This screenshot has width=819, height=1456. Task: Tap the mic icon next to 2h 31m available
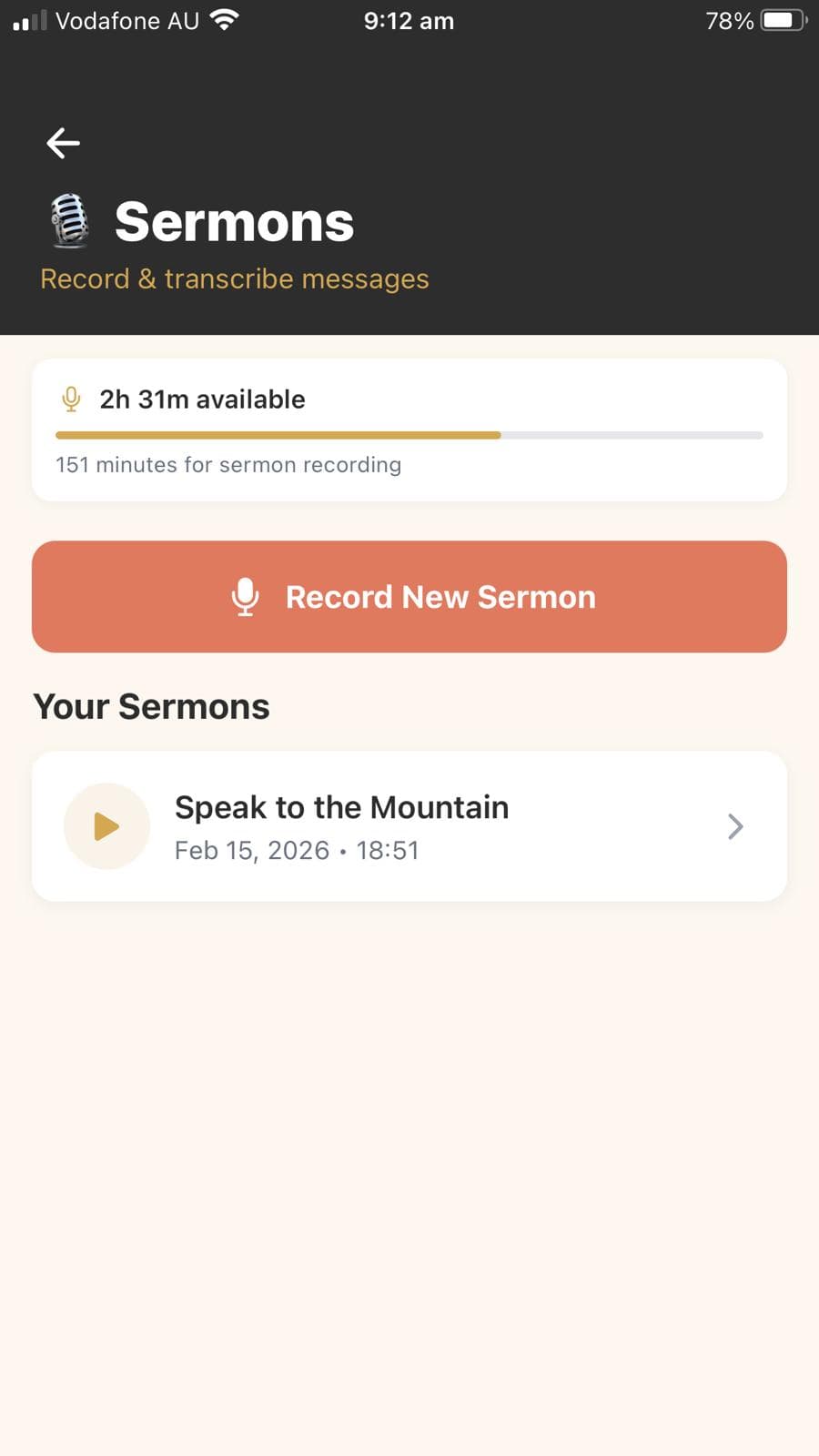click(x=70, y=399)
